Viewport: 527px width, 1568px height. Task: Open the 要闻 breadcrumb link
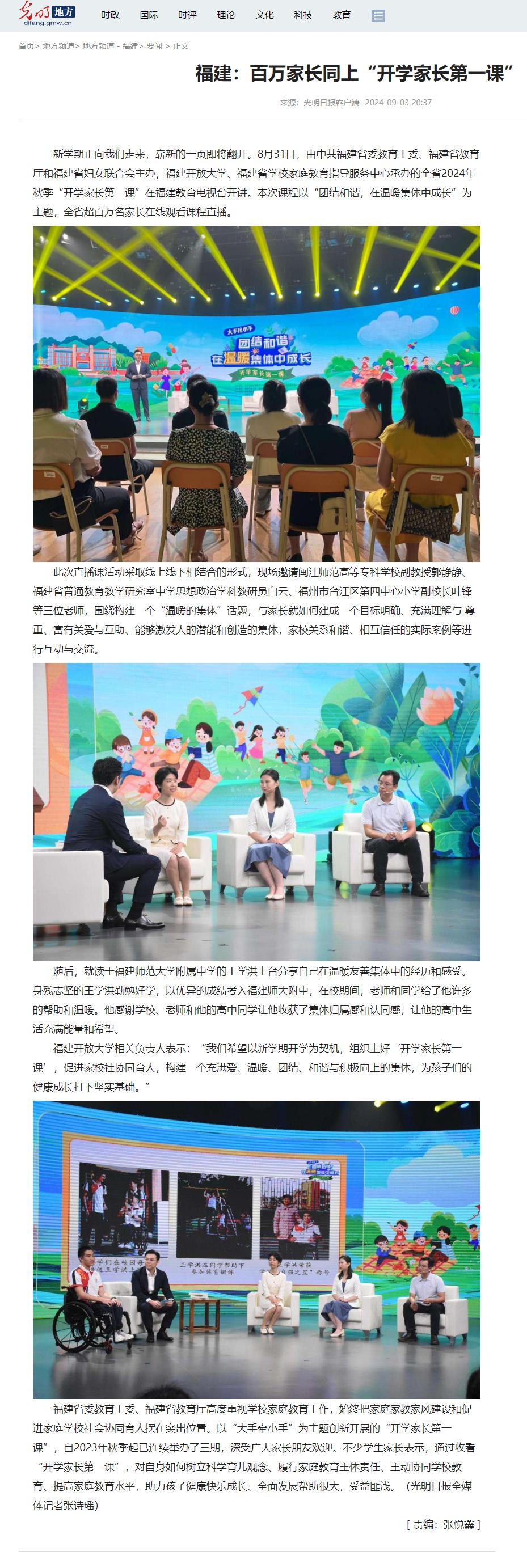tap(154, 46)
